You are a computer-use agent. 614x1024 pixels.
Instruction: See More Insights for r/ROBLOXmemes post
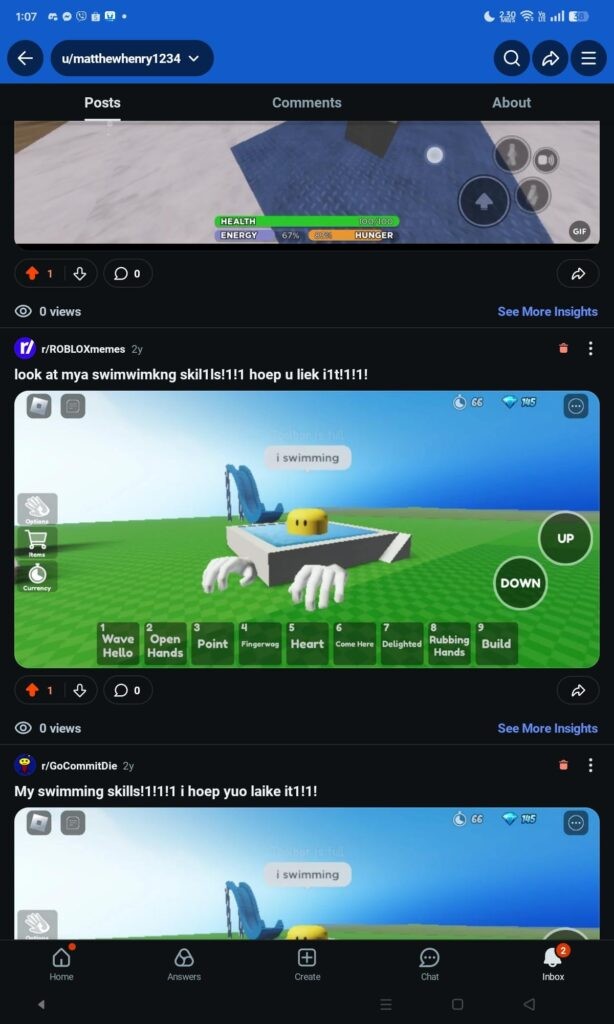point(547,728)
